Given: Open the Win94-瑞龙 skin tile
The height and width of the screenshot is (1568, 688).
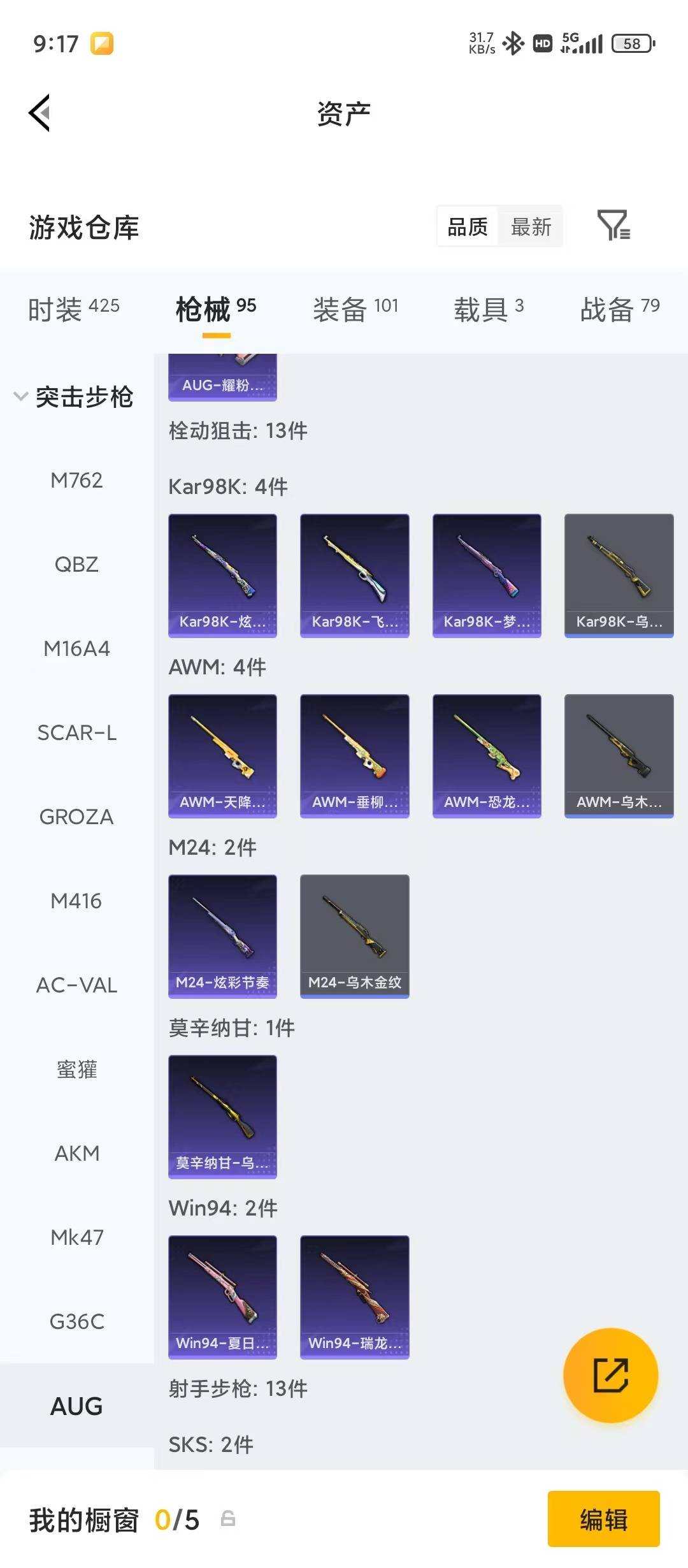Looking at the screenshot, I should (354, 1297).
